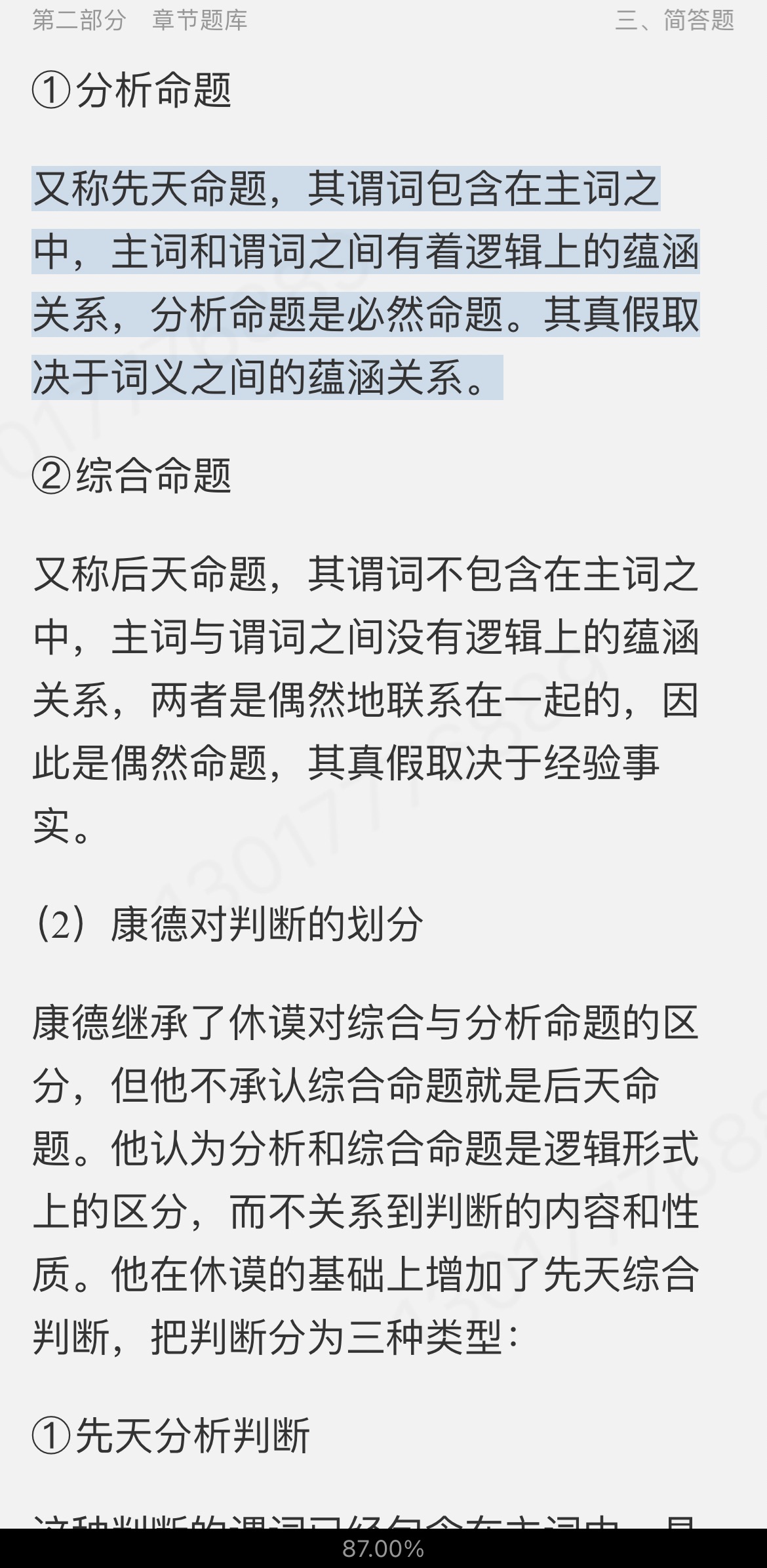Tap the highlighted passage on 分析命题
This screenshot has width=767, height=1568.
(364, 283)
